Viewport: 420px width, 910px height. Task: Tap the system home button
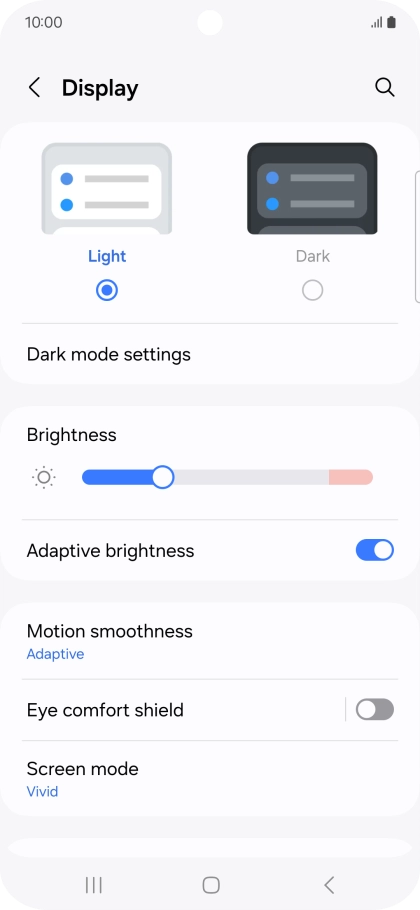pyautogui.click(x=211, y=885)
